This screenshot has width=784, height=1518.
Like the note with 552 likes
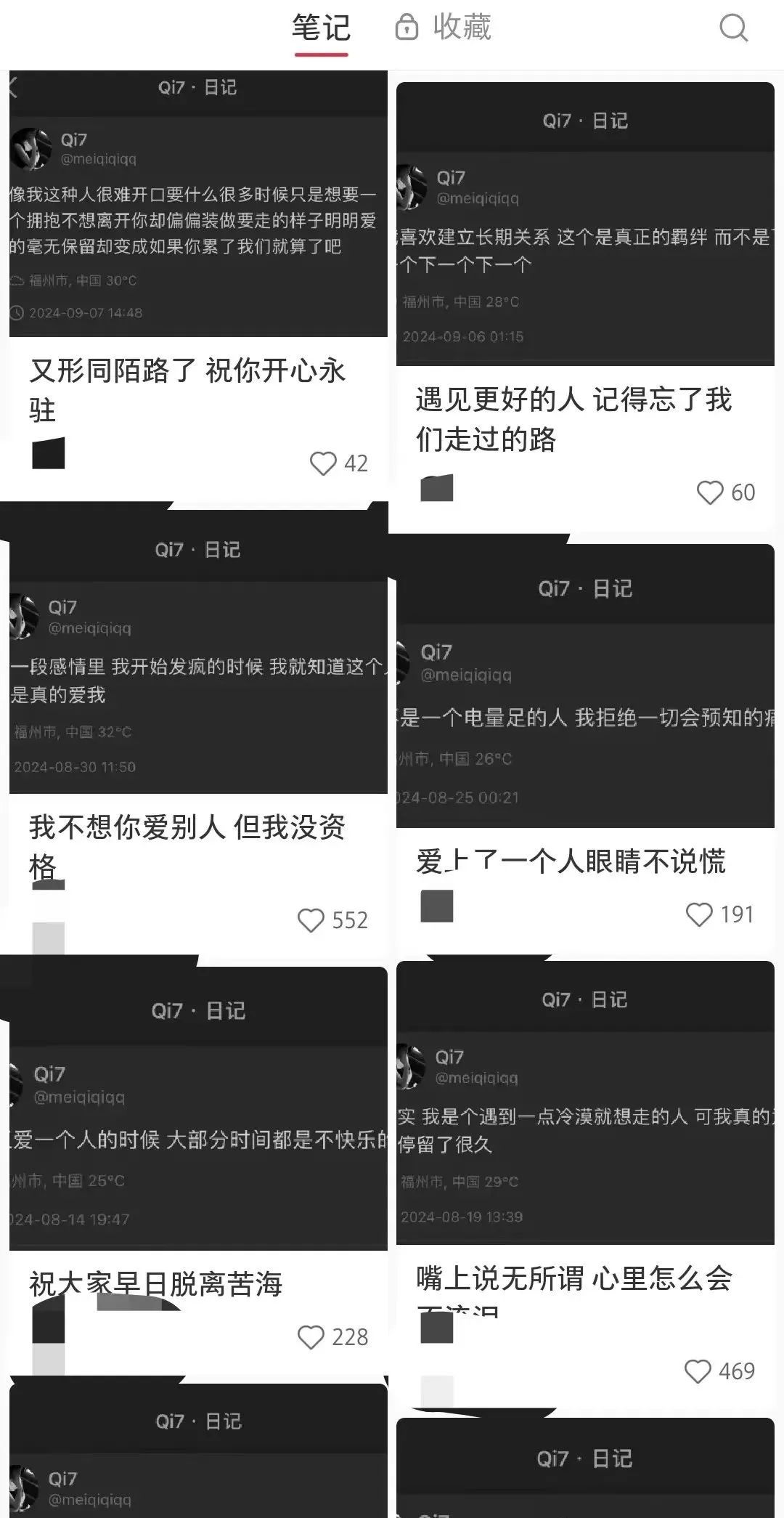(311, 920)
